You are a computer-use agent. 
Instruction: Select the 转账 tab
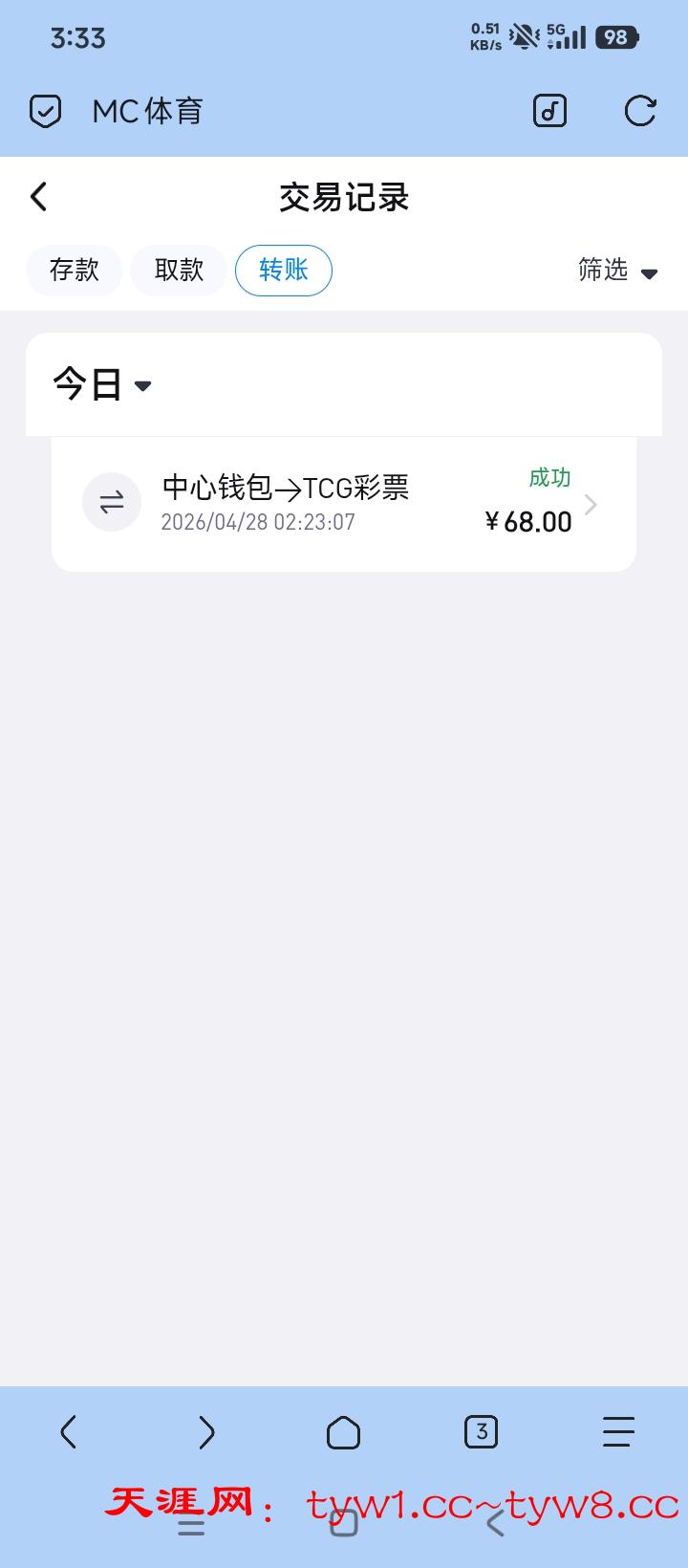pos(284,271)
